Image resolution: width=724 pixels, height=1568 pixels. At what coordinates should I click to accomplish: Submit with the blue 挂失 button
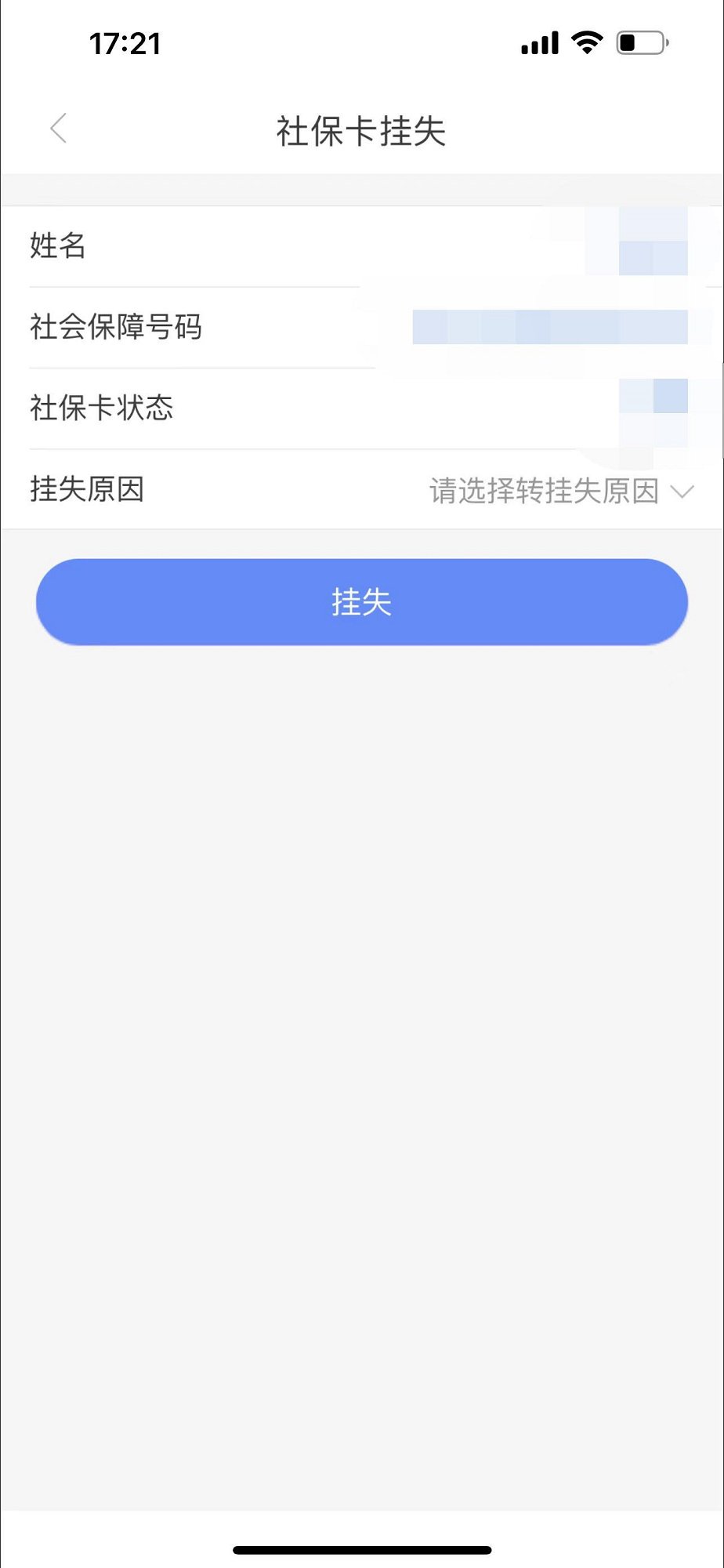[x=362, y=602]
